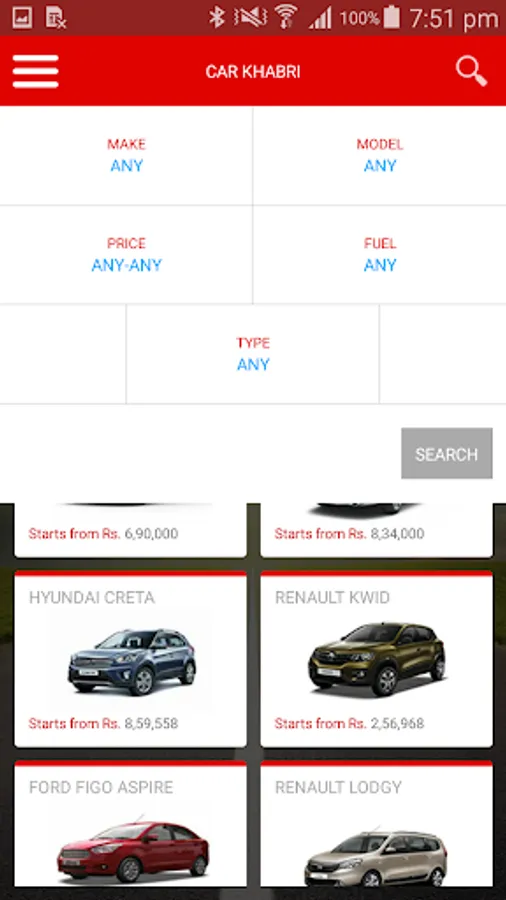This screenshot has height=900, width=506.
Task: Tap the grey SEARCH button
Action: pyautogui.click(x=447, y=453)
